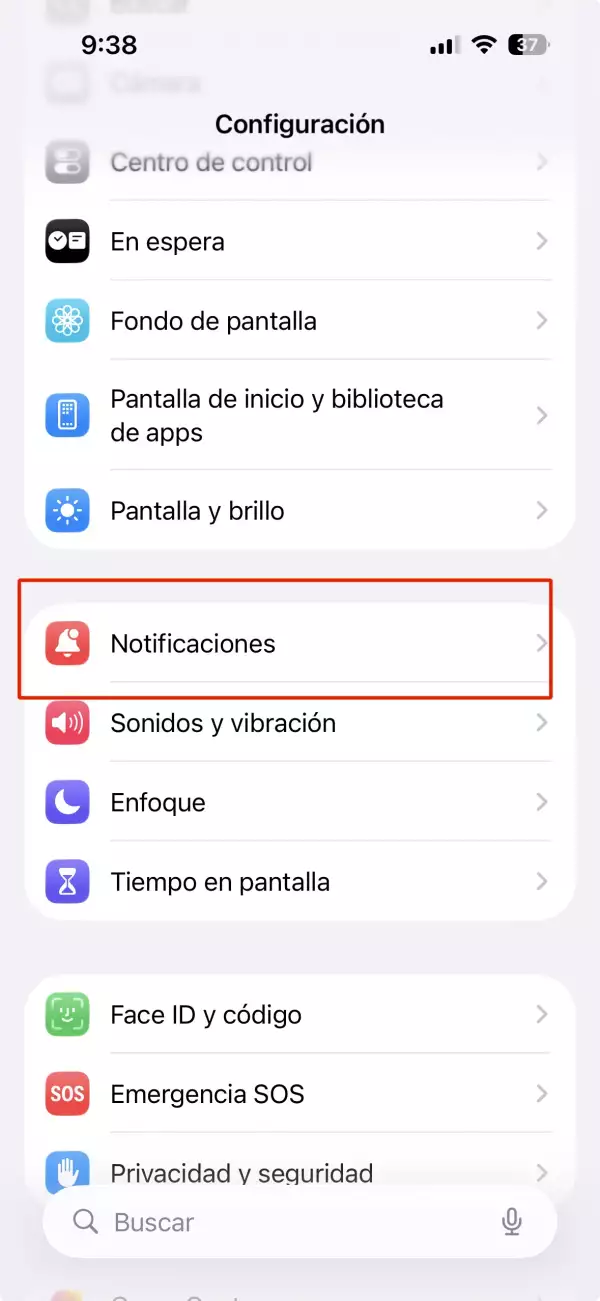The height and width of the screenshot is (1301, 600).
Task: Open Face ID y código
Action: click(300, 1014)
